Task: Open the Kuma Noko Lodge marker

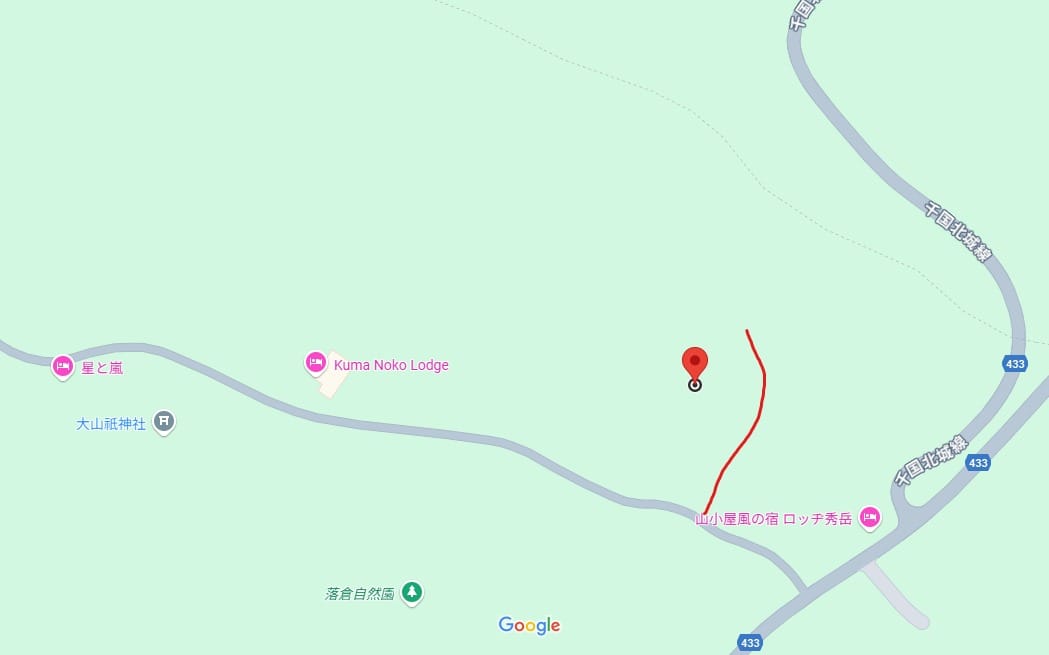Action: click(316, 363)
